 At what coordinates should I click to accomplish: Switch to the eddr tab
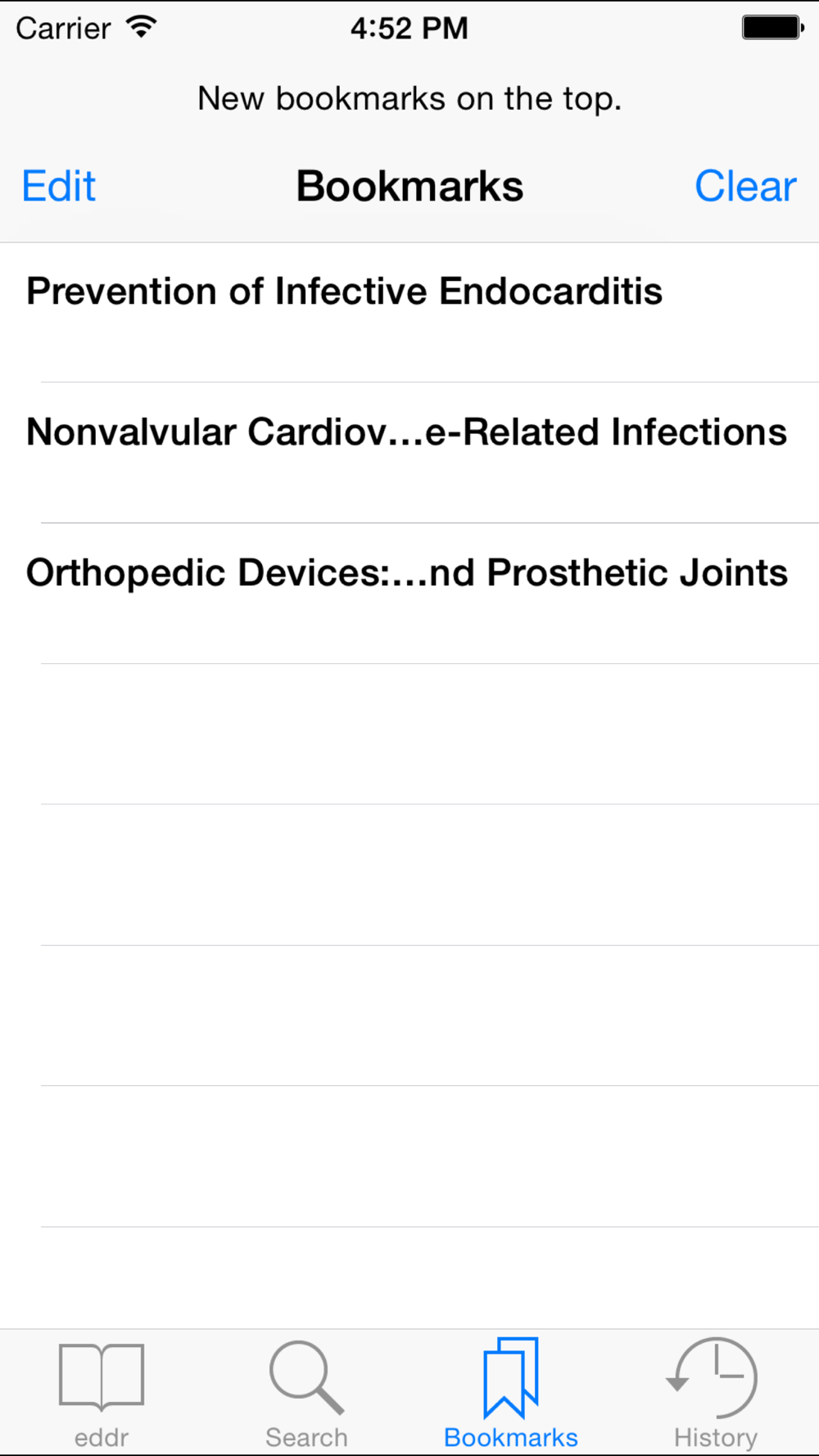[x=102, y=1392]
